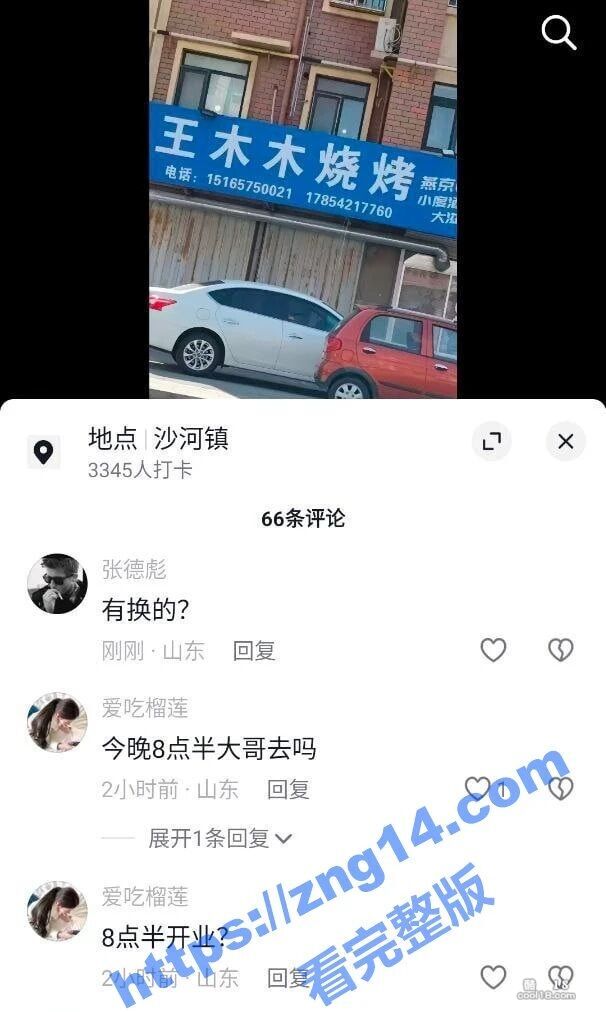Reply to 张德彪's comment
This screenshot has height=1012, width=606.
254,651
